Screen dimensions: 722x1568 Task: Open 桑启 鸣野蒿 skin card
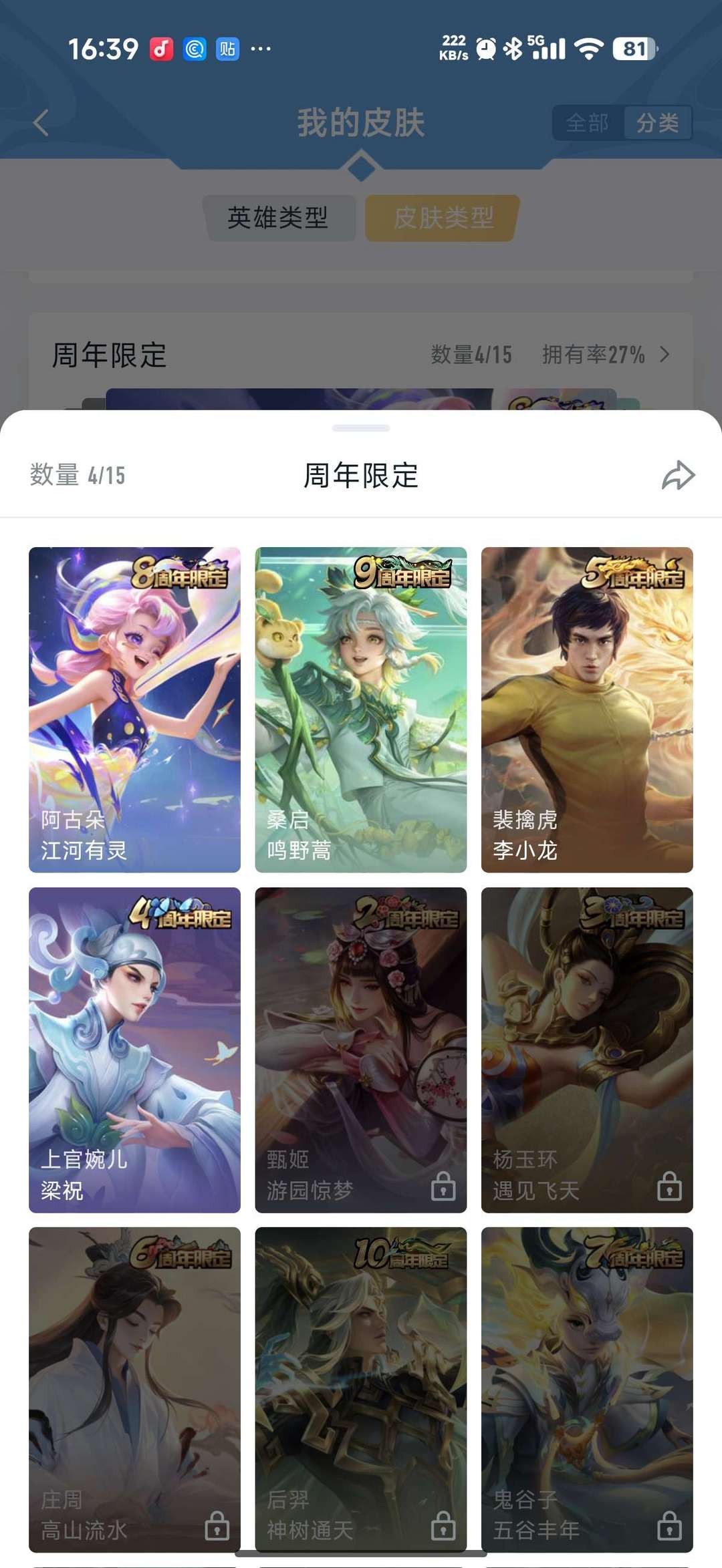[360, 710]
